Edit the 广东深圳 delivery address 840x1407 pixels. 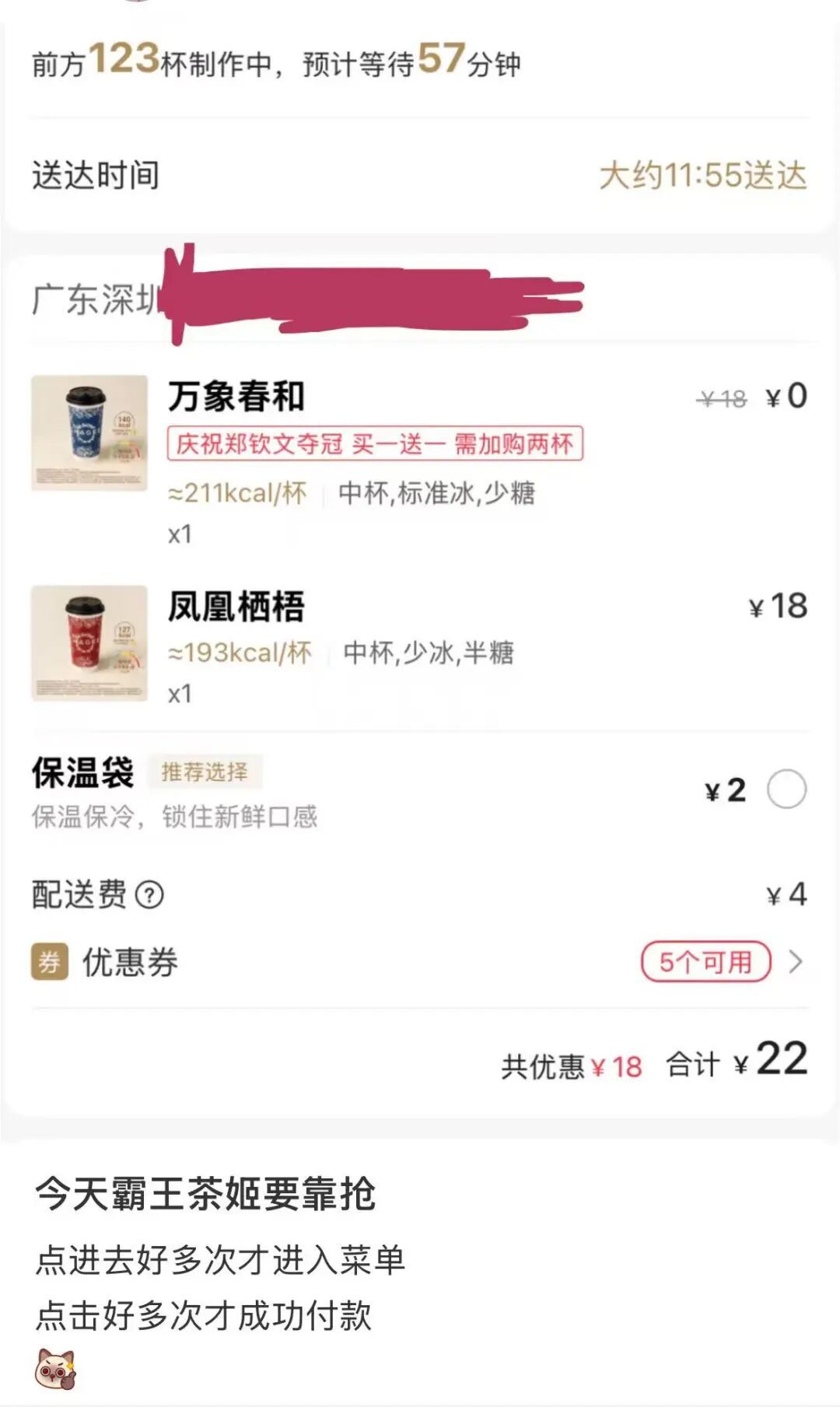(419, 299)
